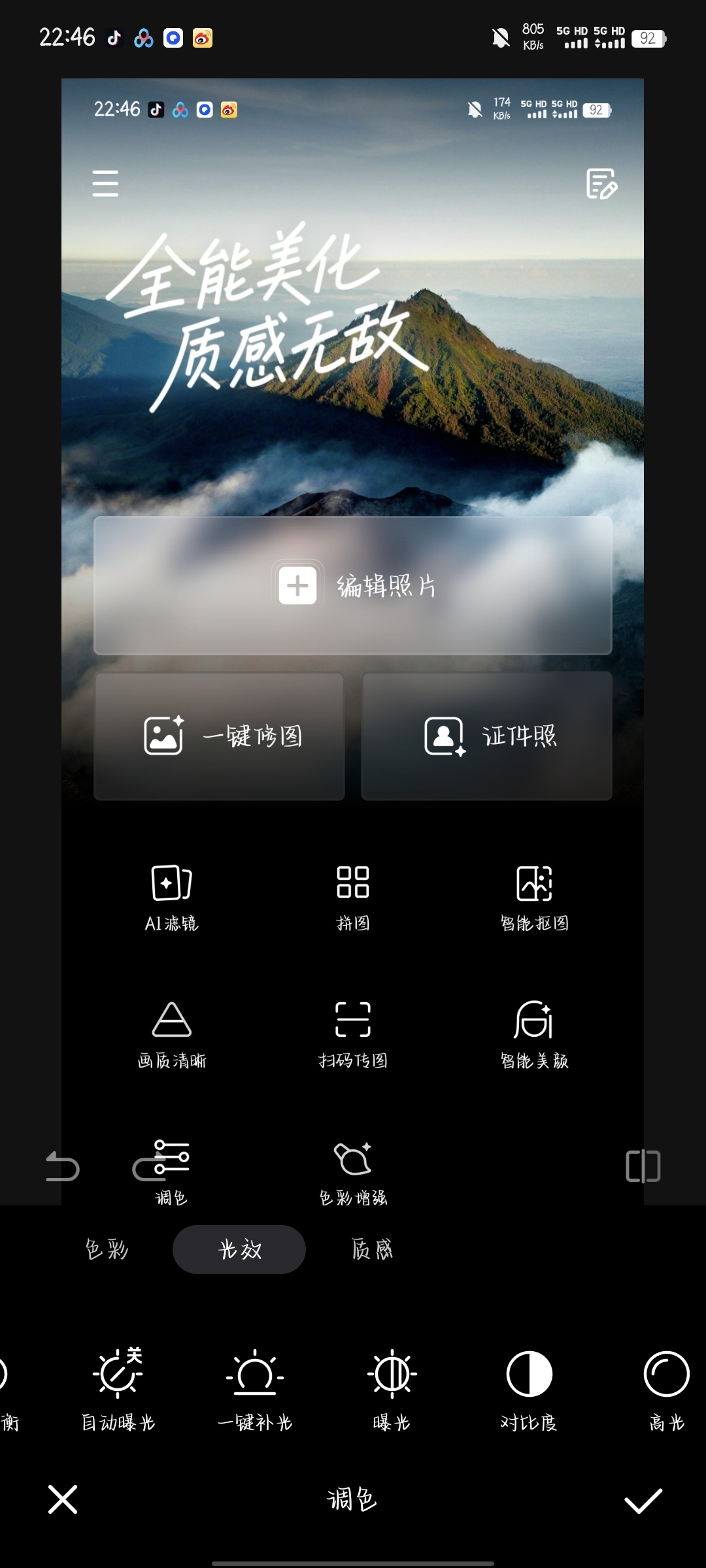Switch to the 色彩 tab
706x1568 pixels.
[x=107, y=1249]
